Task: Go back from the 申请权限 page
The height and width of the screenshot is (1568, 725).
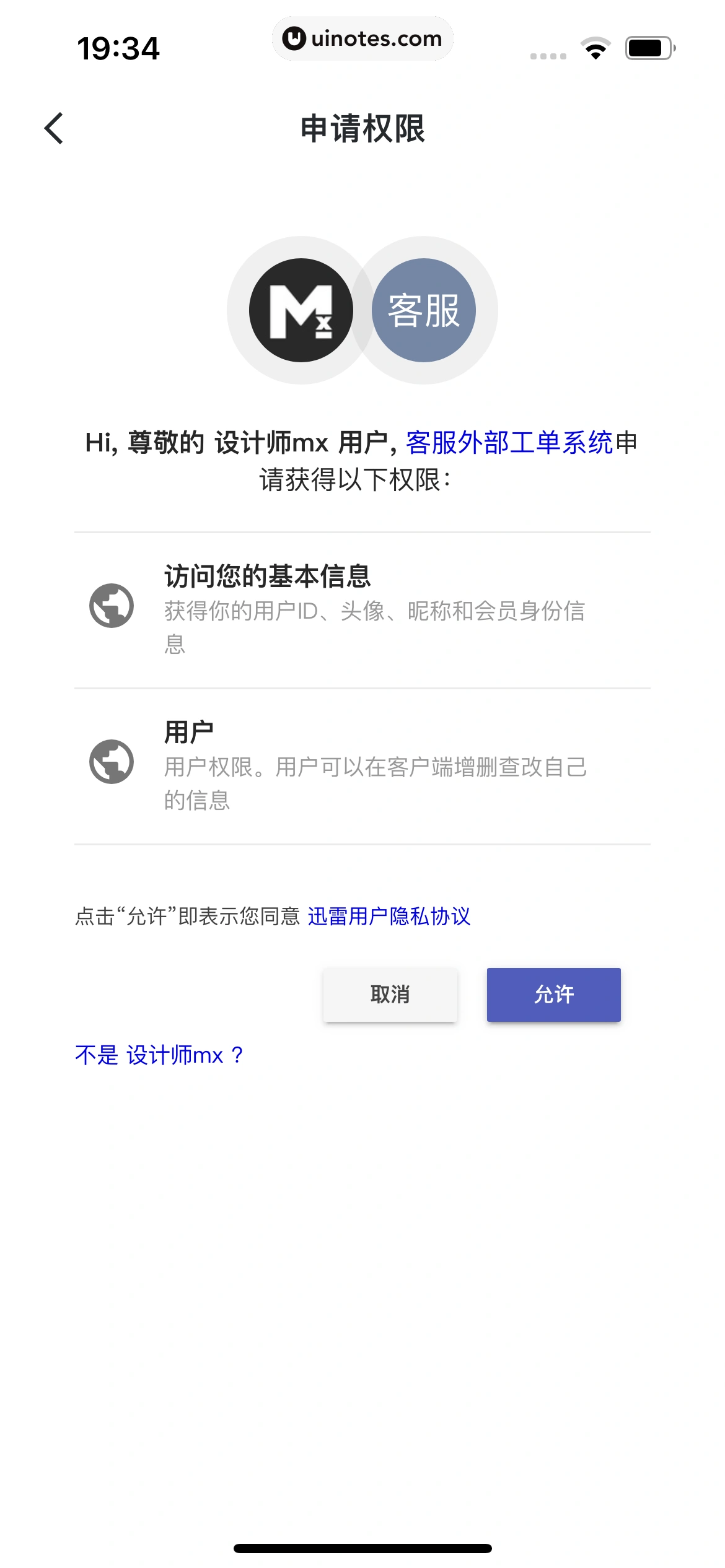Action: click(55, 128)
